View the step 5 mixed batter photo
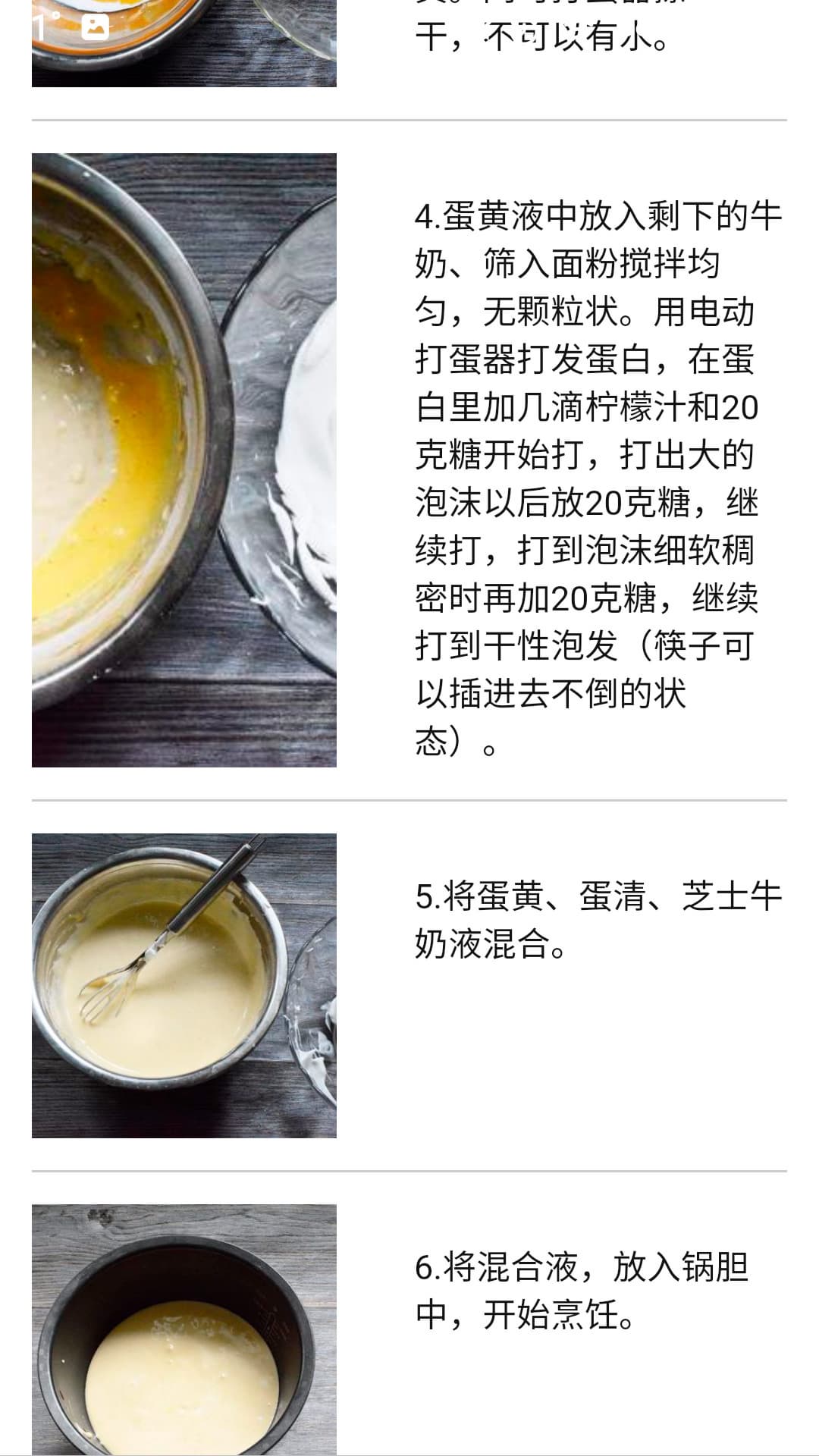Image resolution: width=819 pixels, height=1456 pixels. pyautogui.click(x=184, y=985)
